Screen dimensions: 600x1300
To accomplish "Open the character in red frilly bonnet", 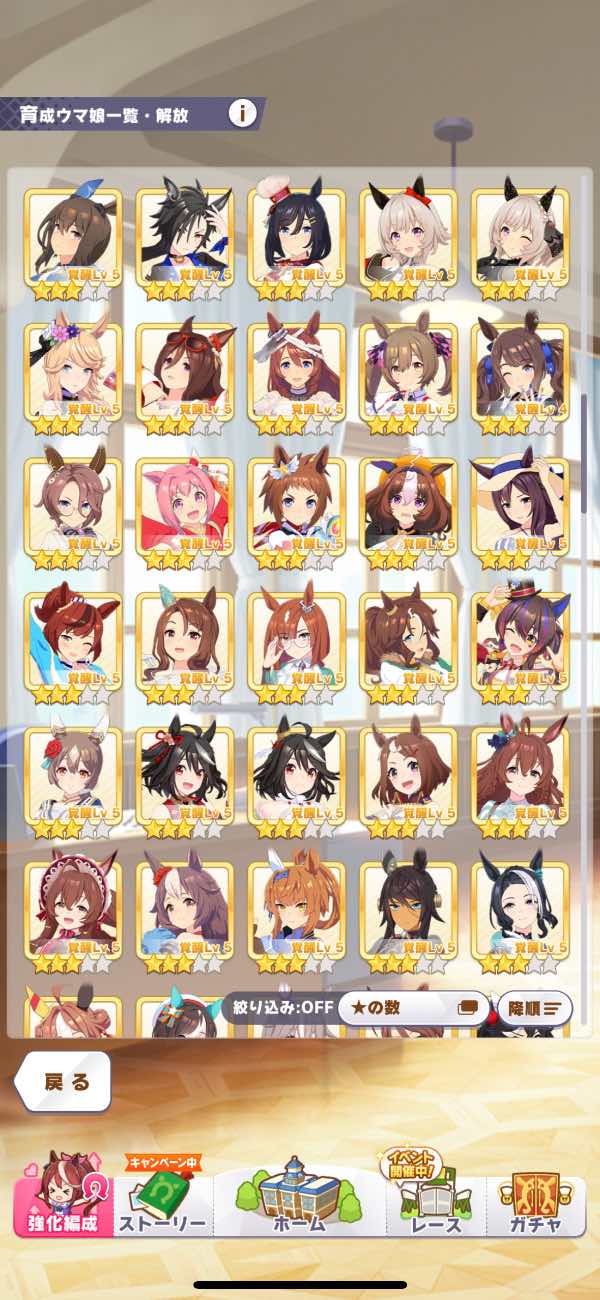I will pos(72,914).
